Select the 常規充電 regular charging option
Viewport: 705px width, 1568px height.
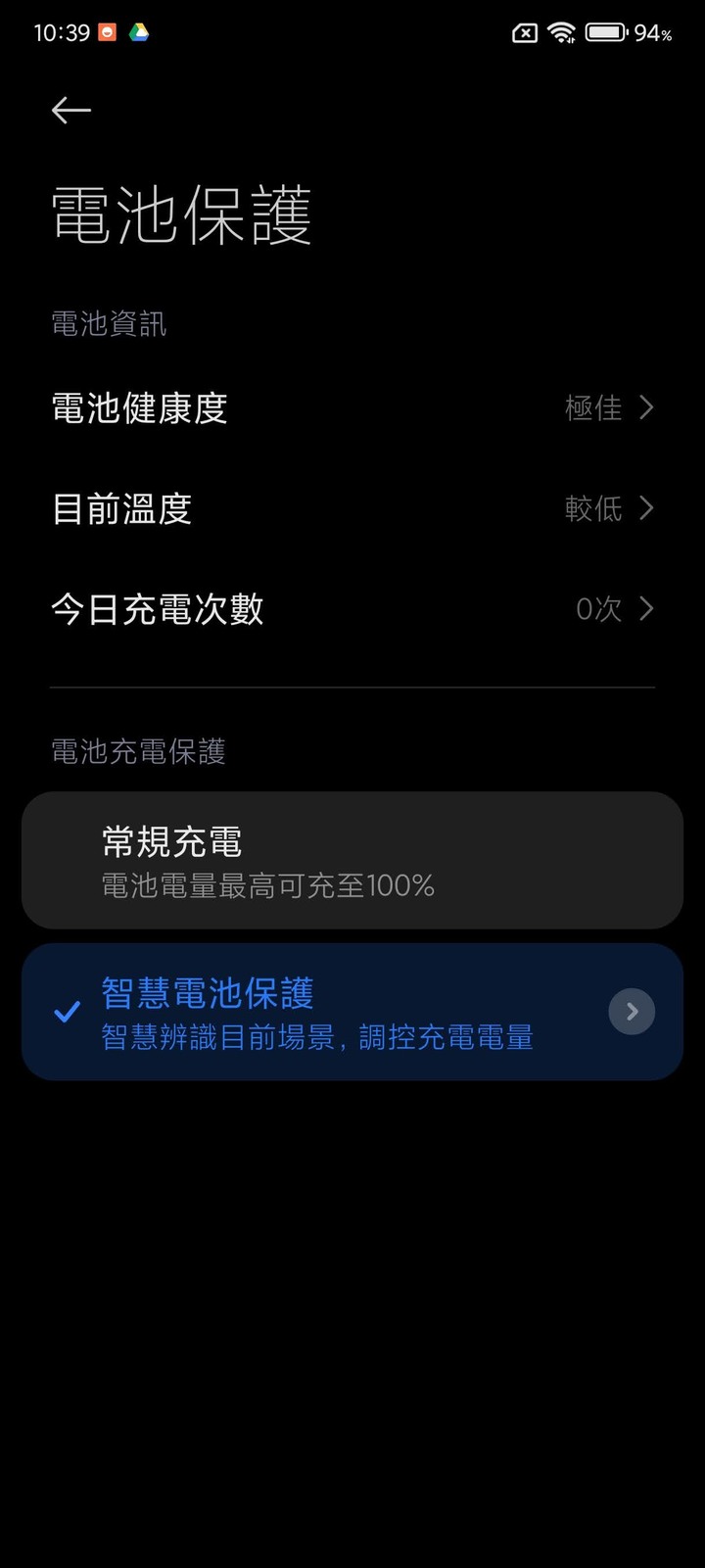pyautogui.click(x=352, y=860)
